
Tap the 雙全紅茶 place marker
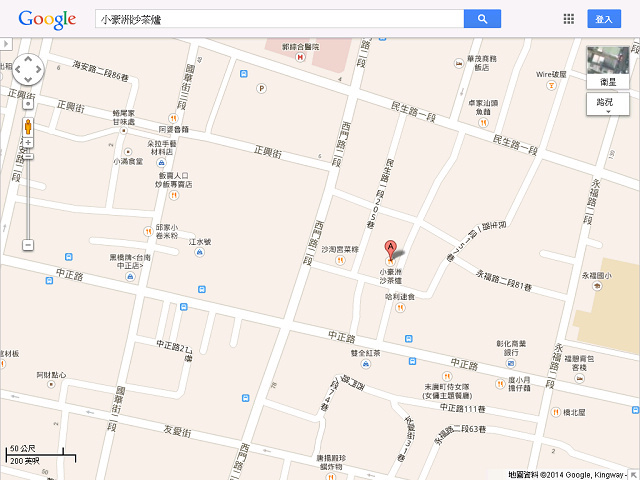pyautogui.click(x=365, y=362)
